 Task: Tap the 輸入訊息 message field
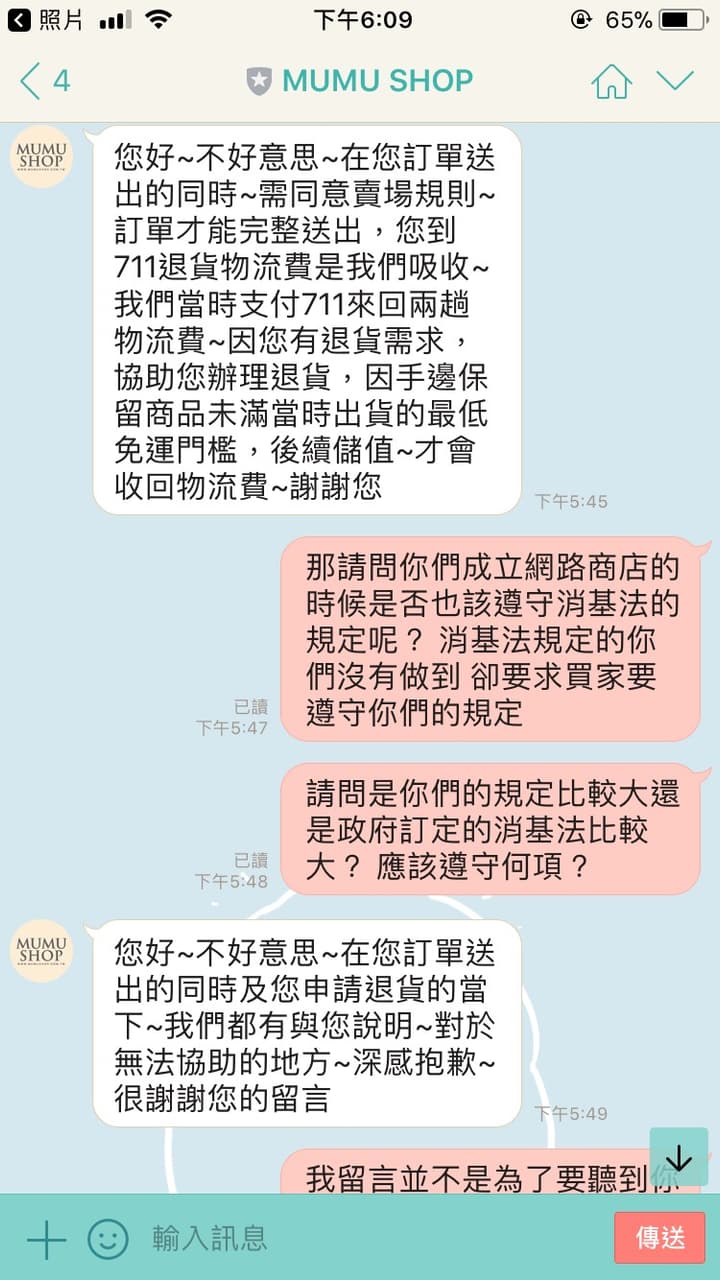370,1239
